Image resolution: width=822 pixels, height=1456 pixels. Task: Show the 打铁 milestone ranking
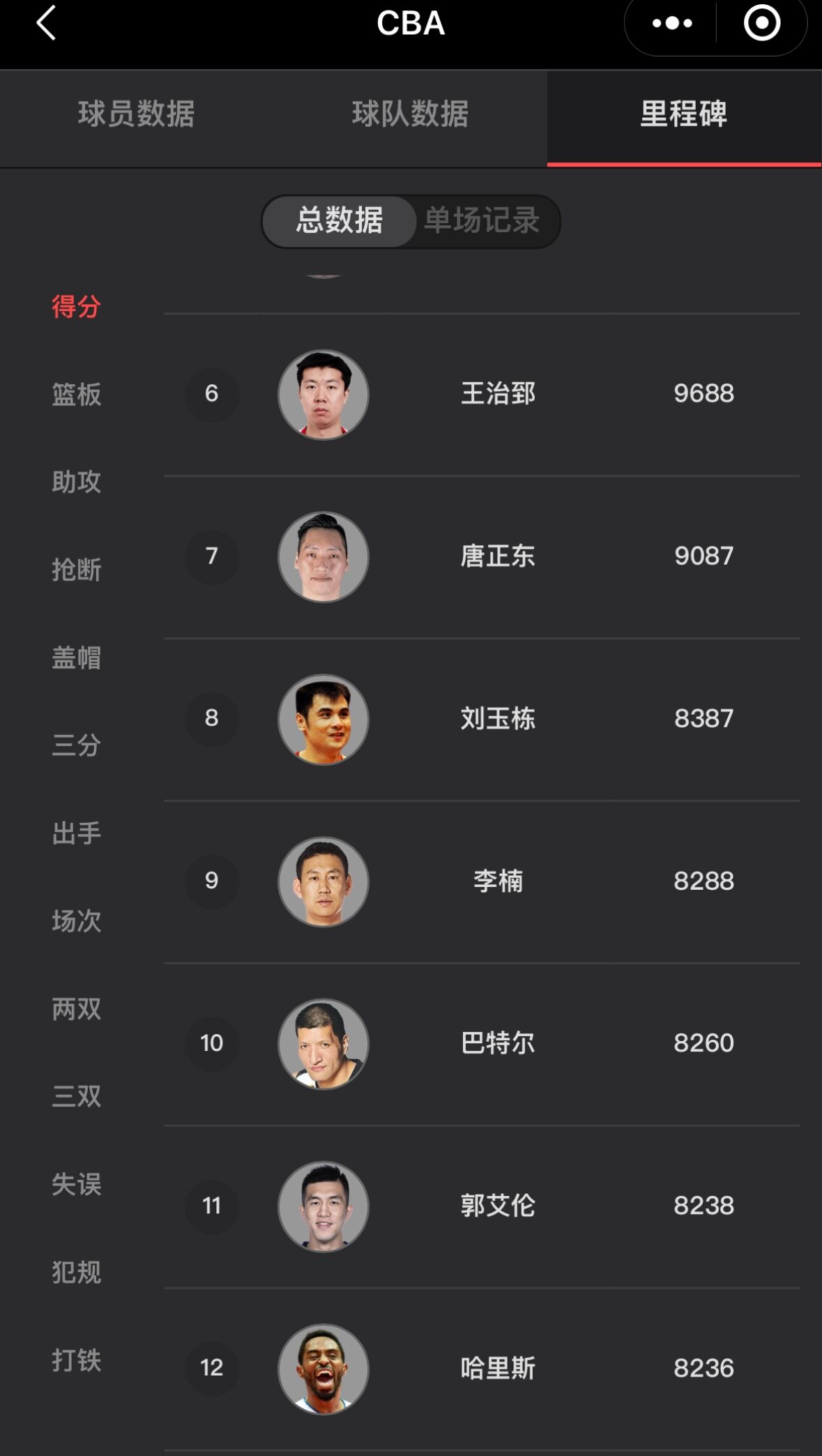[x=77, y=1360]
